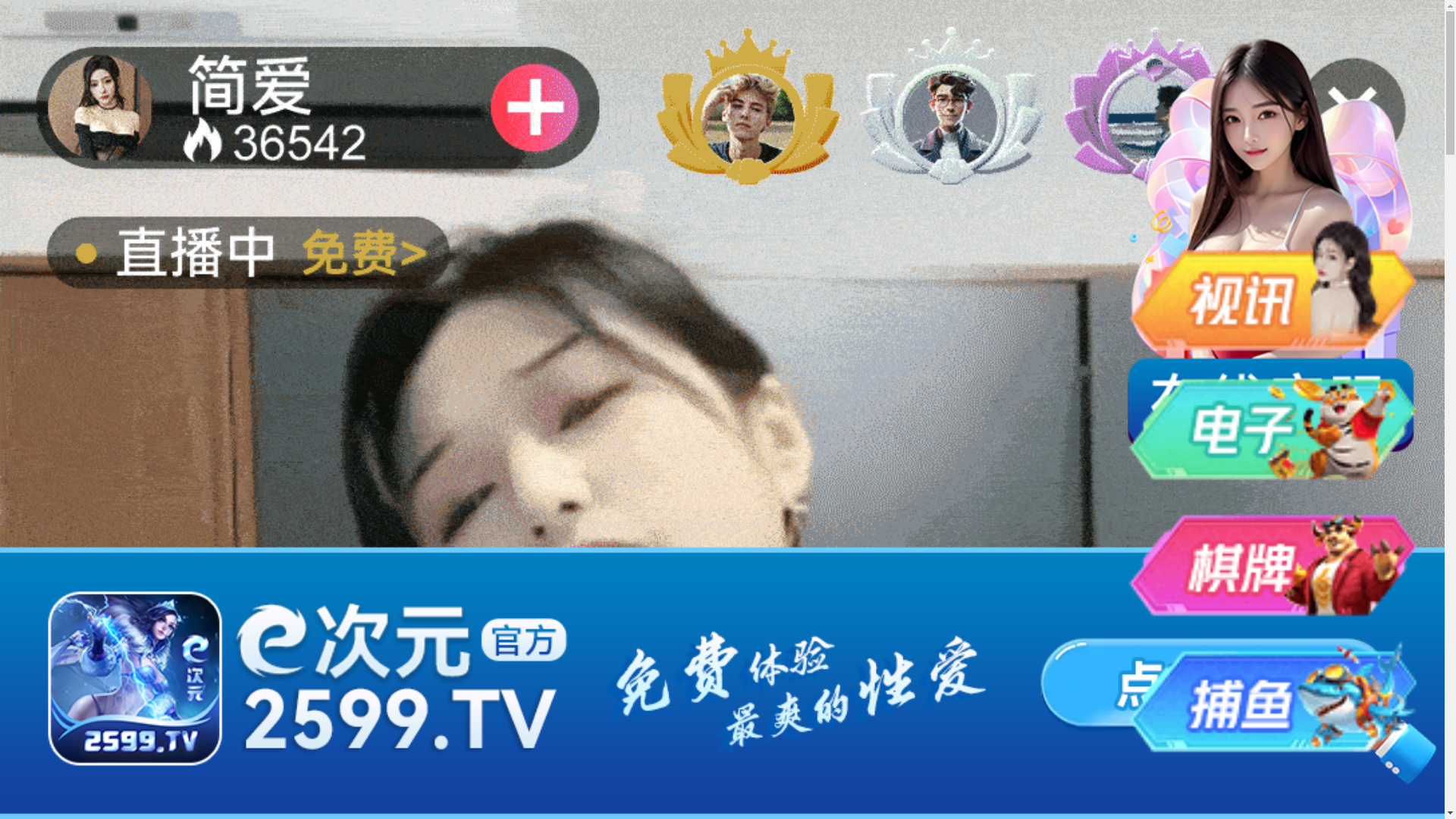Open the 捕鱼 games button
Viewport: 1456px width, 819px height.
(1244, 704)
